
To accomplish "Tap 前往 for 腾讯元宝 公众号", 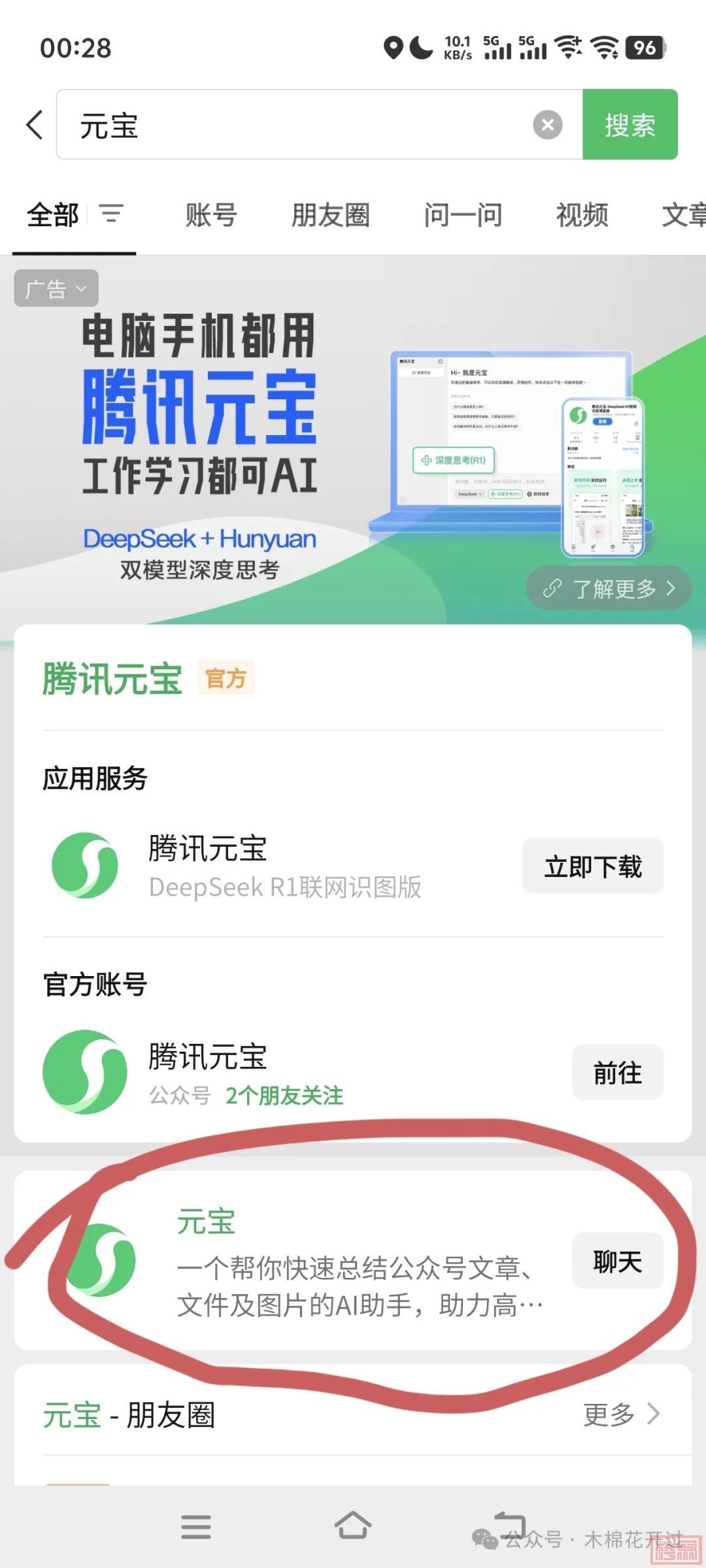I will tap(617, 1072).
